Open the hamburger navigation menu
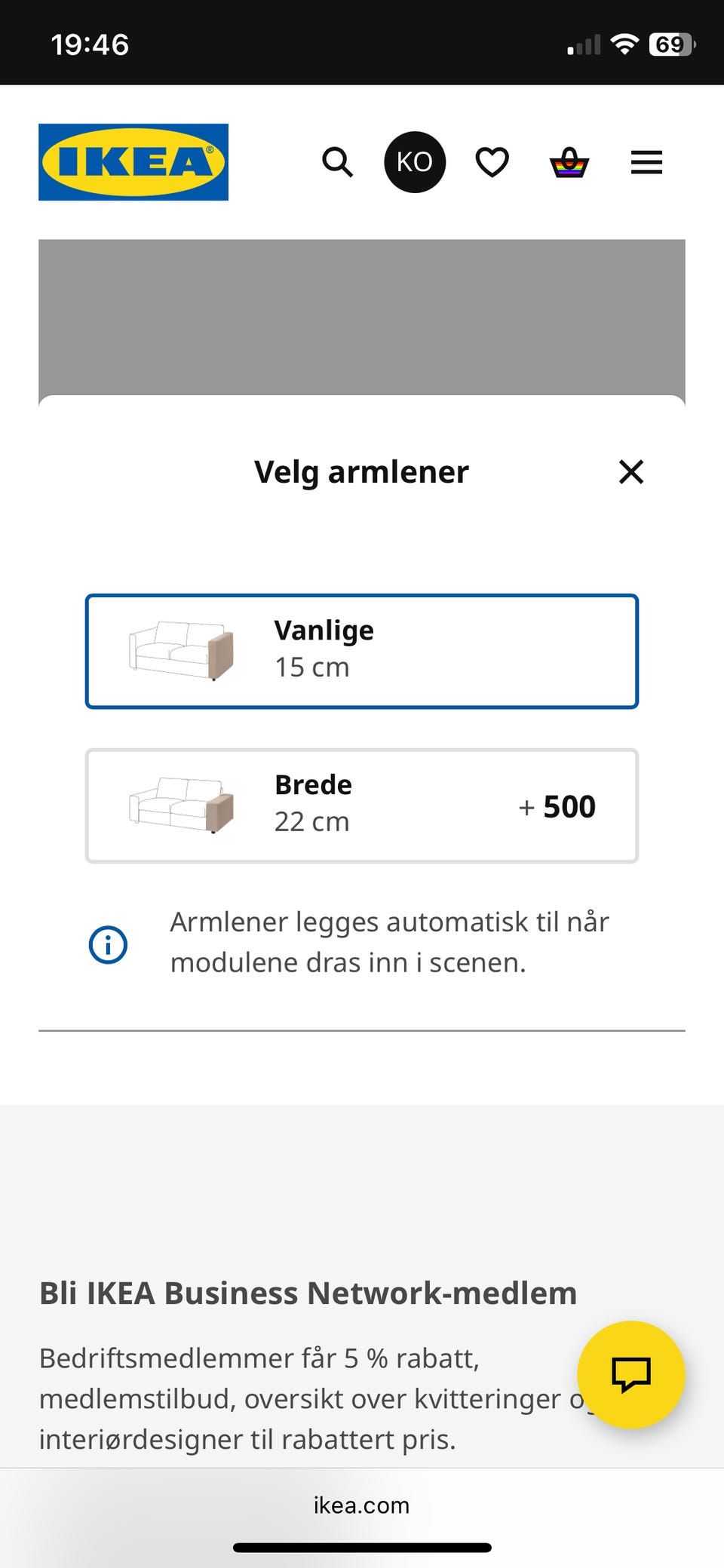Image resolution: width=724 pixels, height=1568 pixels. pyautogui.click(x=646, y=161)
